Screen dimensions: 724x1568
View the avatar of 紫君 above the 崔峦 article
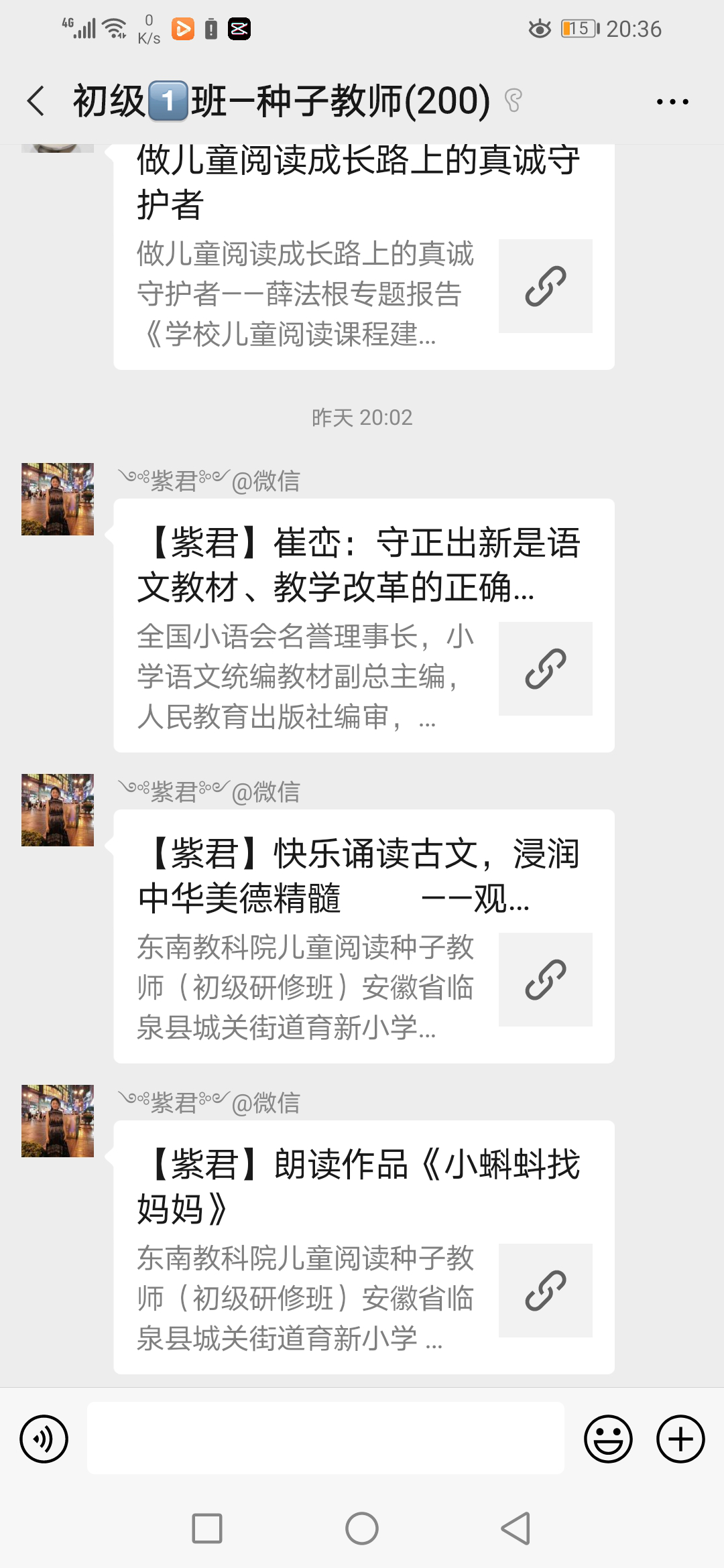click(x=58, y=499)
